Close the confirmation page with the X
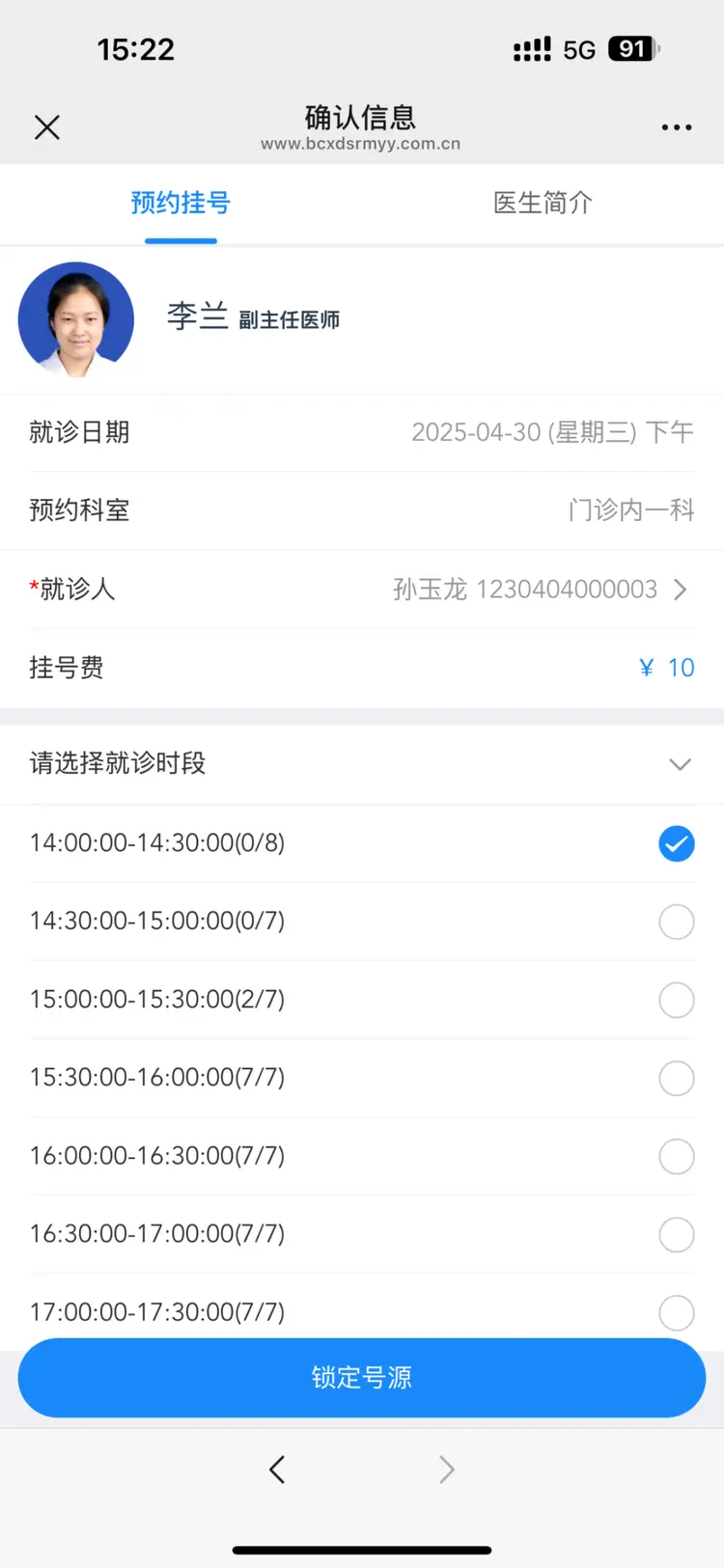 tap(46, 126)
